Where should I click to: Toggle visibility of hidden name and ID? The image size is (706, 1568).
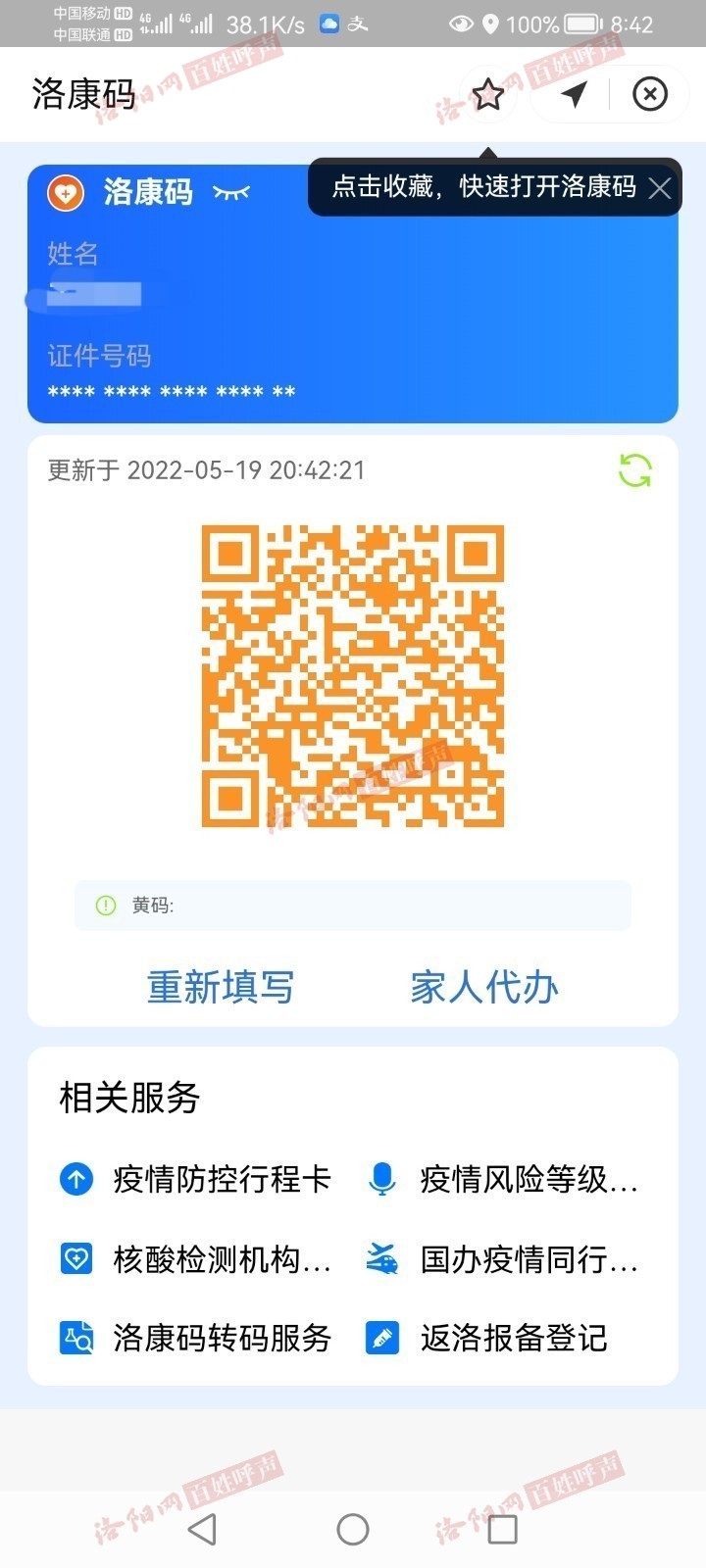coord(231,192)
